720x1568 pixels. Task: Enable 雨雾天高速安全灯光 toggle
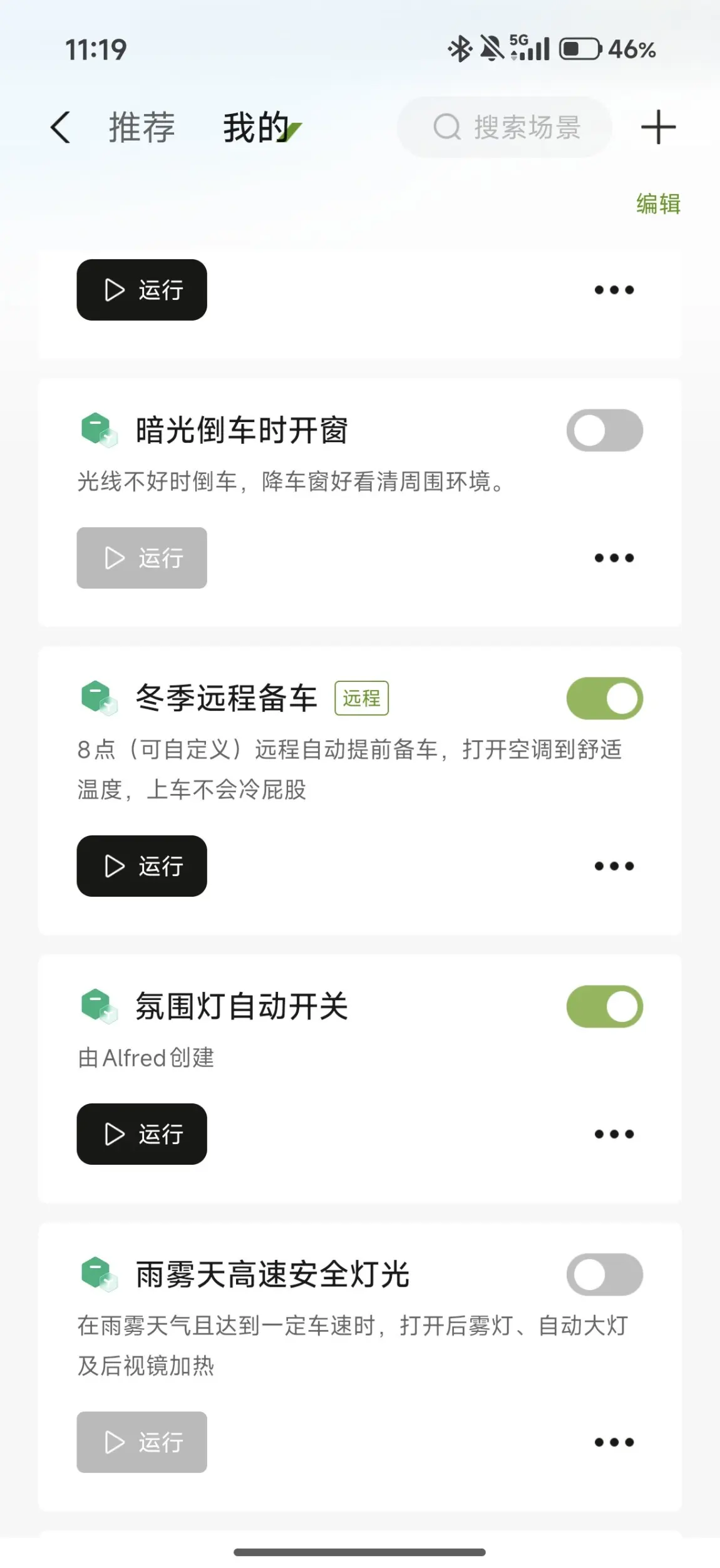coord(604,1274)
